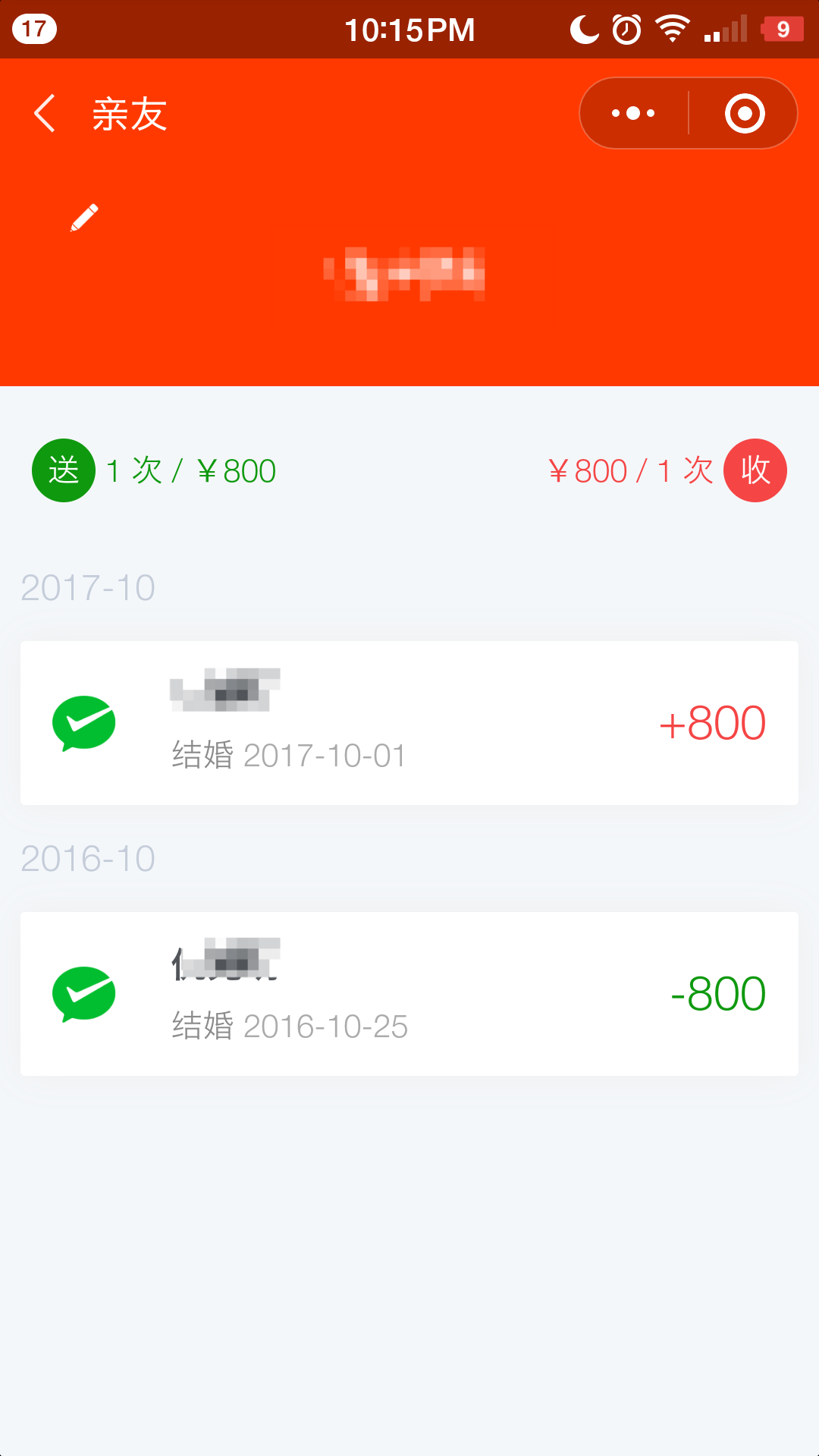Image resolution: width=819 pixels, height=1456 pixels.
Task: Tap the green 送 button
Action: pyautogui.click(x=64, y=470)
